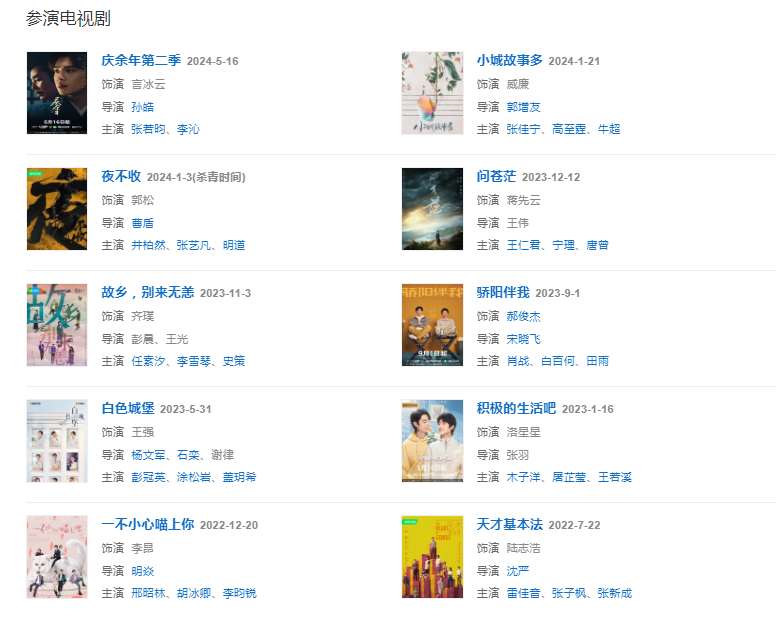
Task: Tap the 骄阳伴我 poster thumbnail
Action: [x=432, y=325]
